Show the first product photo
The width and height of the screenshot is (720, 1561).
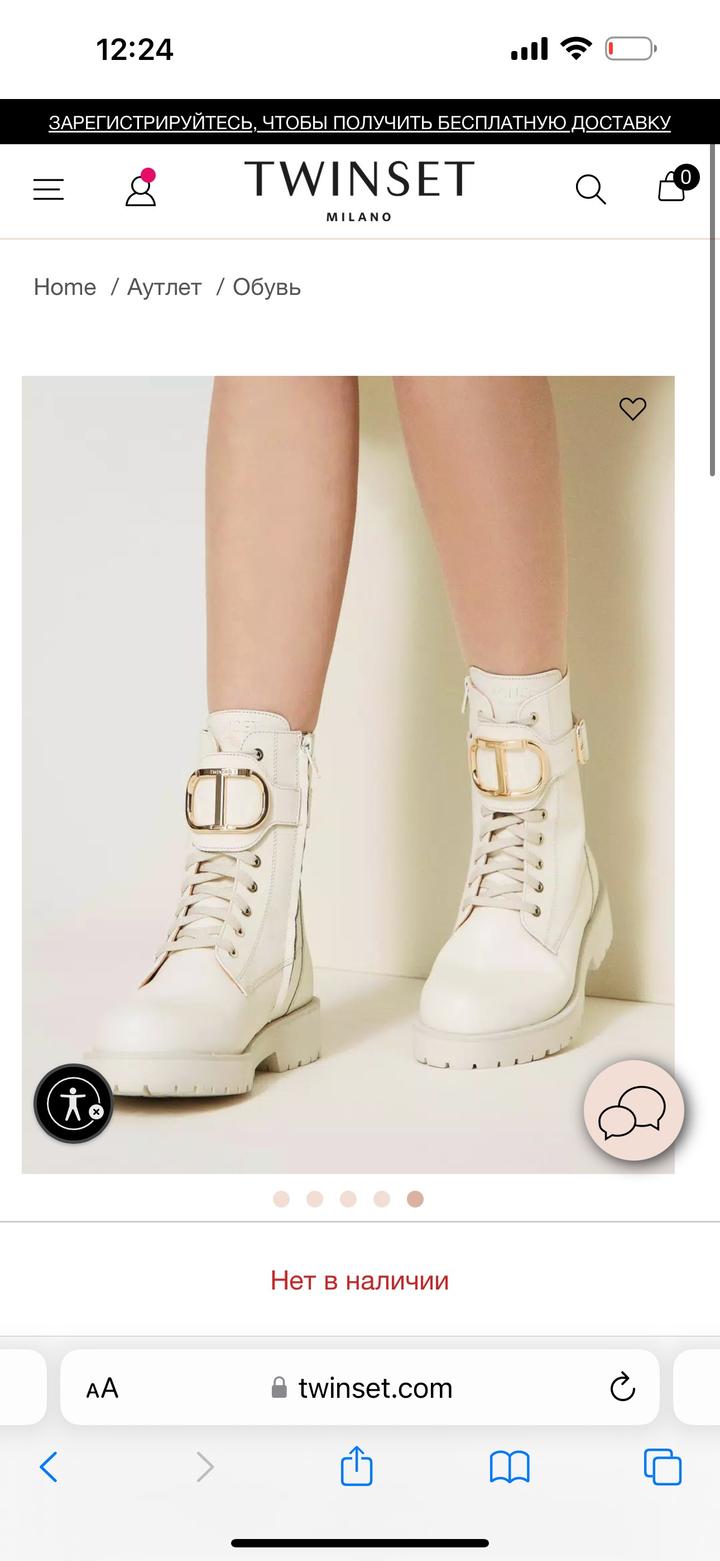[281, 1199]
